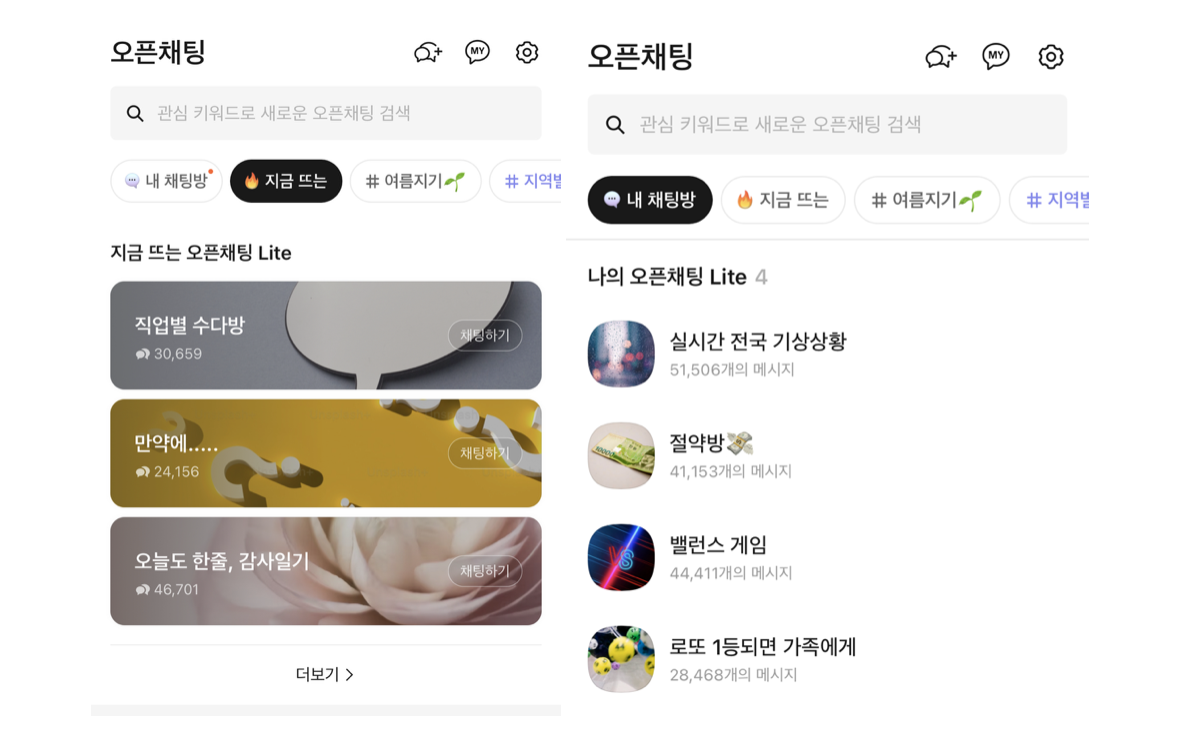Tap 더보기 to see more trending chats
The height and width of the screenshot is (746, 1194).
325,674
